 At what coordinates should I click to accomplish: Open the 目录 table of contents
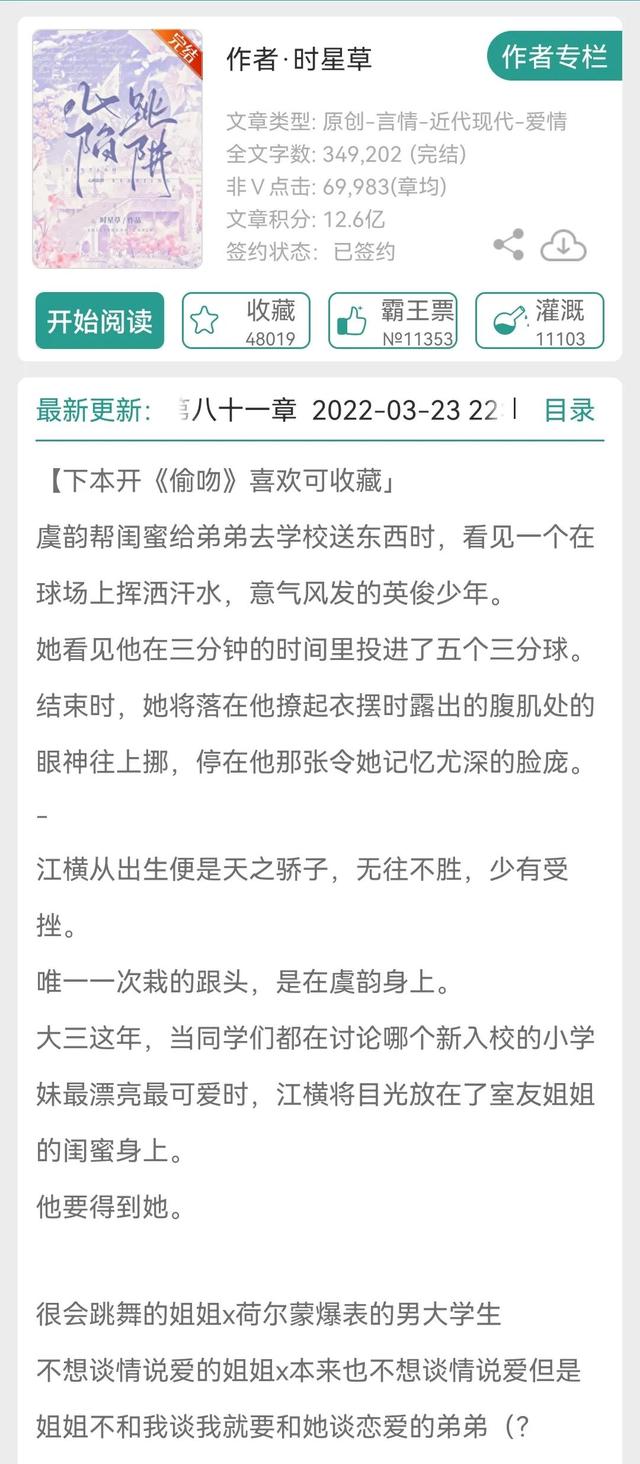point(569,410)
